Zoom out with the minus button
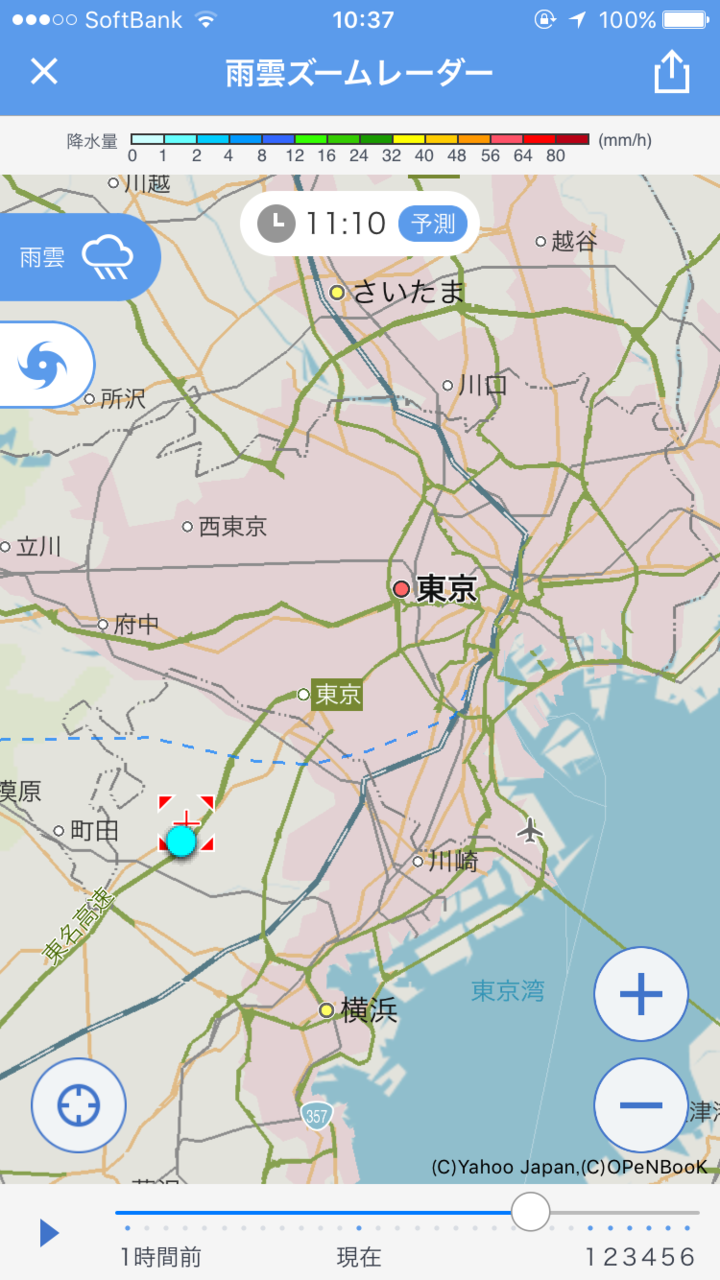The width and height of the screenshot is (720, 1280). (641, 1105)
